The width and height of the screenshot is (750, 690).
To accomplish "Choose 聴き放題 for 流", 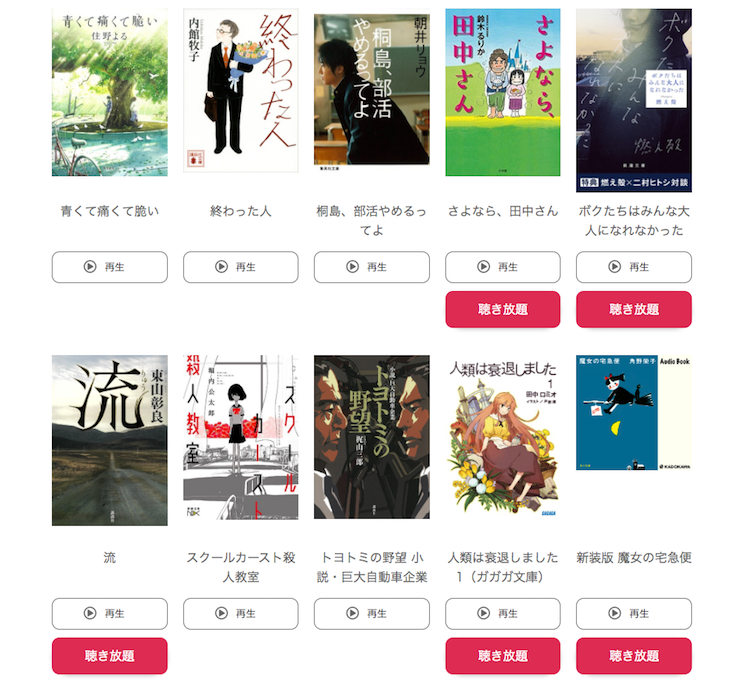I will 109,656.
